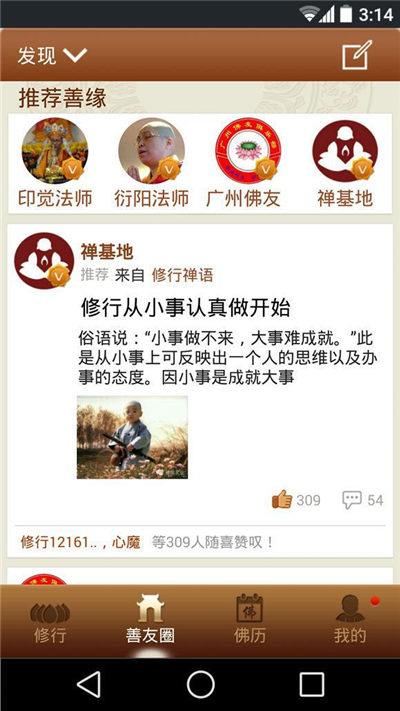Compose a new post
Viewport: 400px width, 711px height.
coord(356,55)
